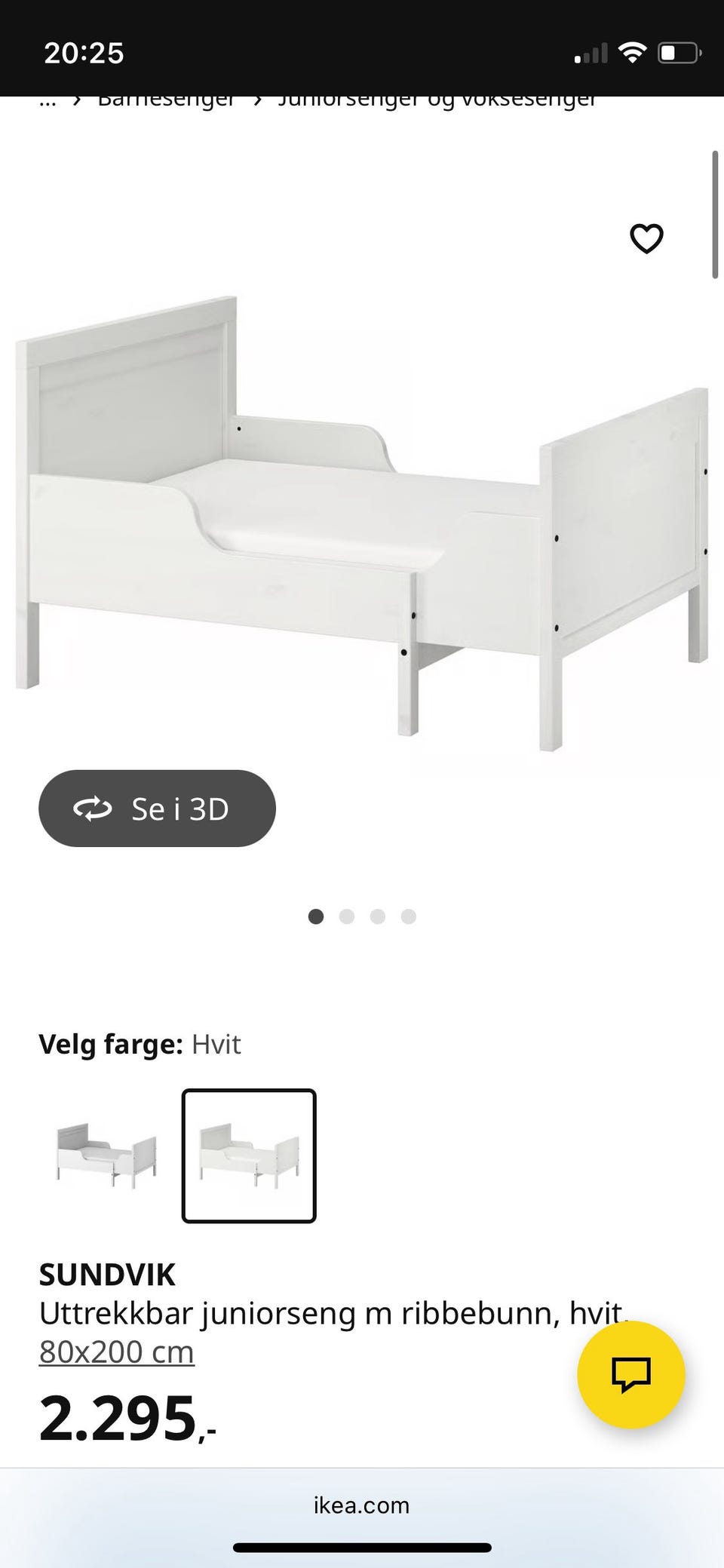The image size is (724, 1568).
Task: Open Juniorsenger og voksesenger category
Action: [437, 98]
